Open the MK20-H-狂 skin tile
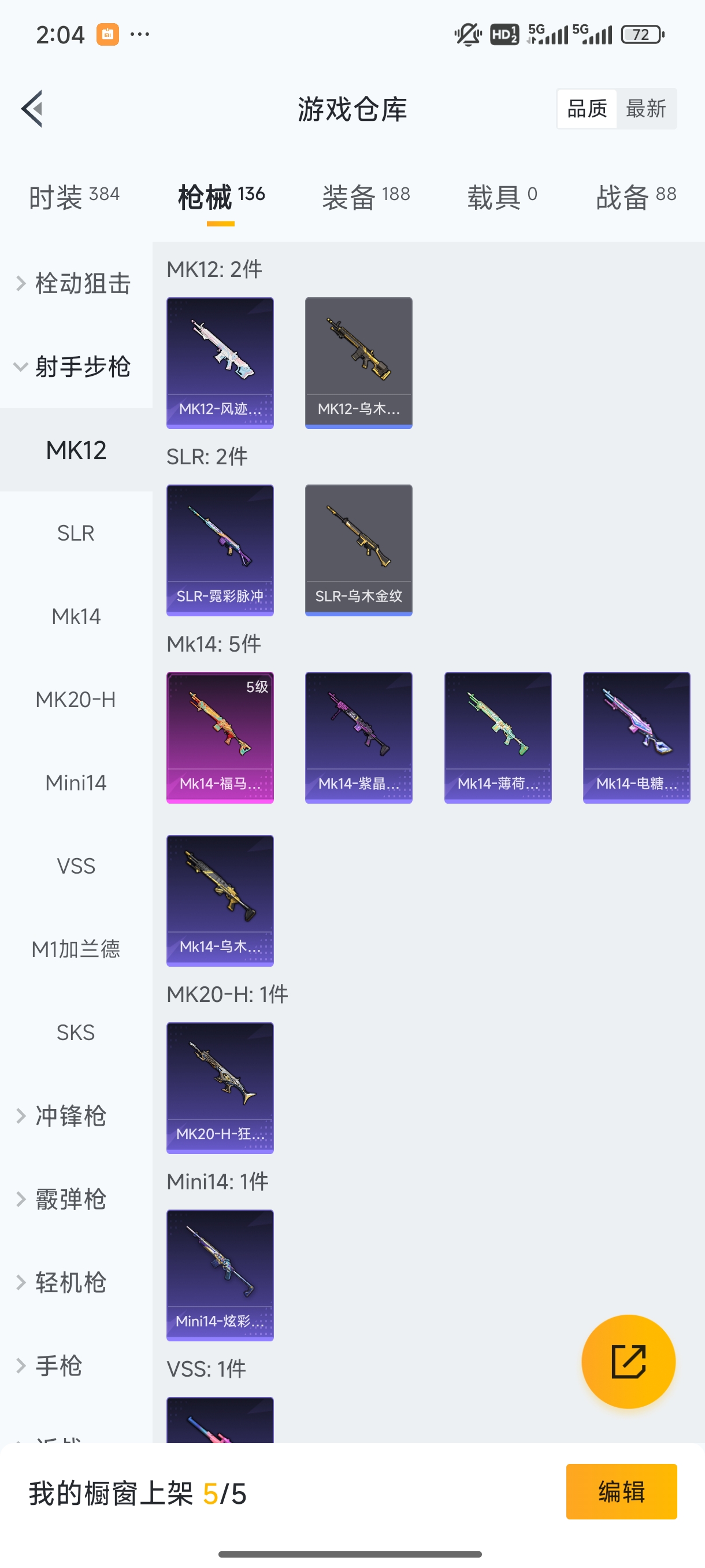This screenshot has width=705, height=1568. [x=220, y=1088]
